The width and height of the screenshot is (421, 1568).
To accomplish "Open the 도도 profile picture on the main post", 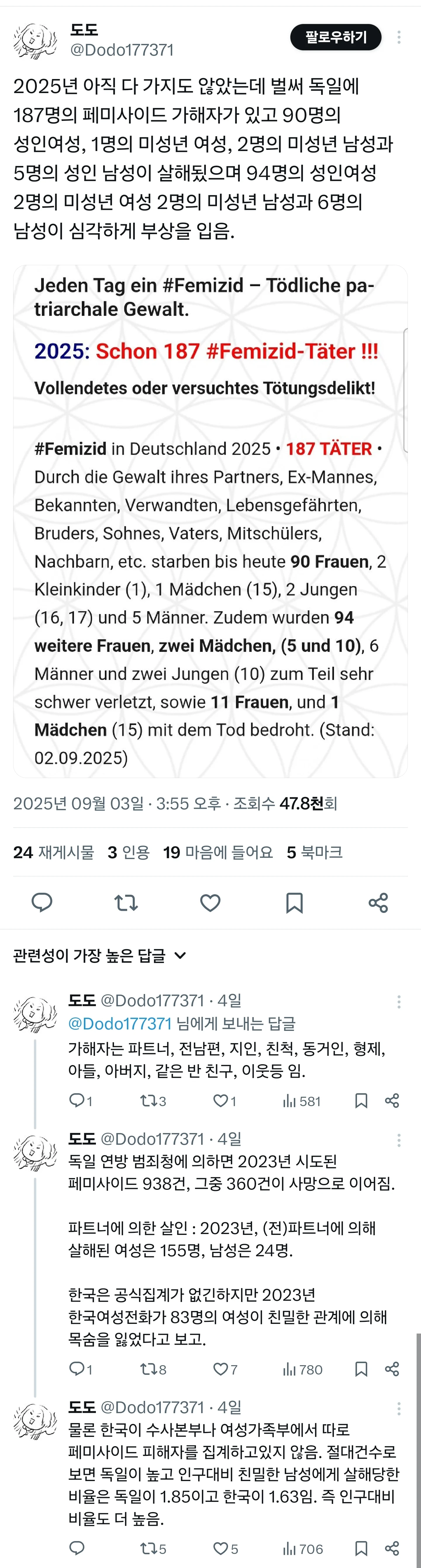I will point(34,40).
